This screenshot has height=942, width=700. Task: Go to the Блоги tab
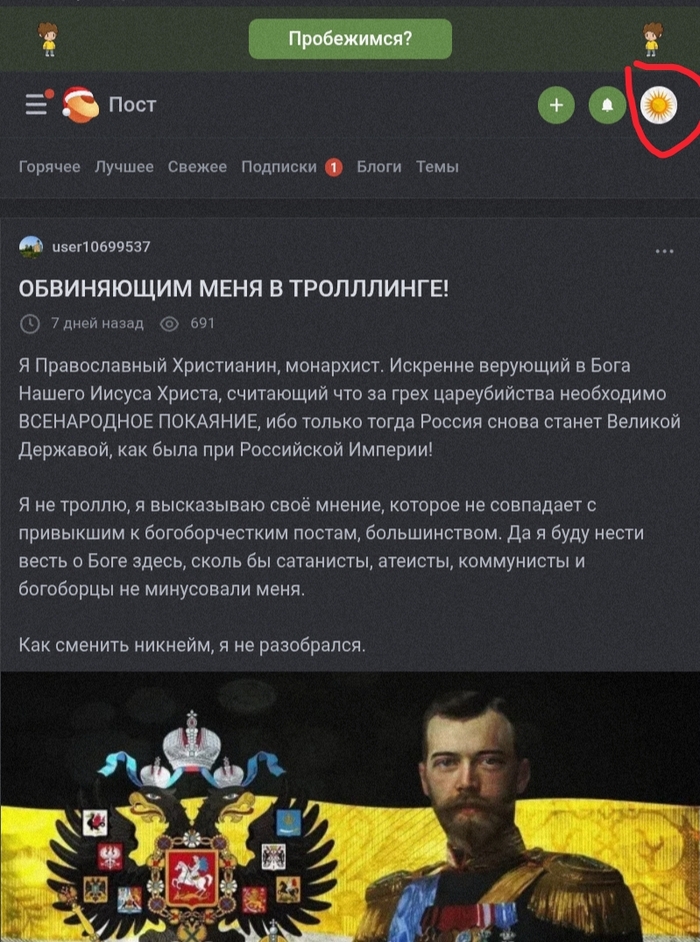point(379,167)
